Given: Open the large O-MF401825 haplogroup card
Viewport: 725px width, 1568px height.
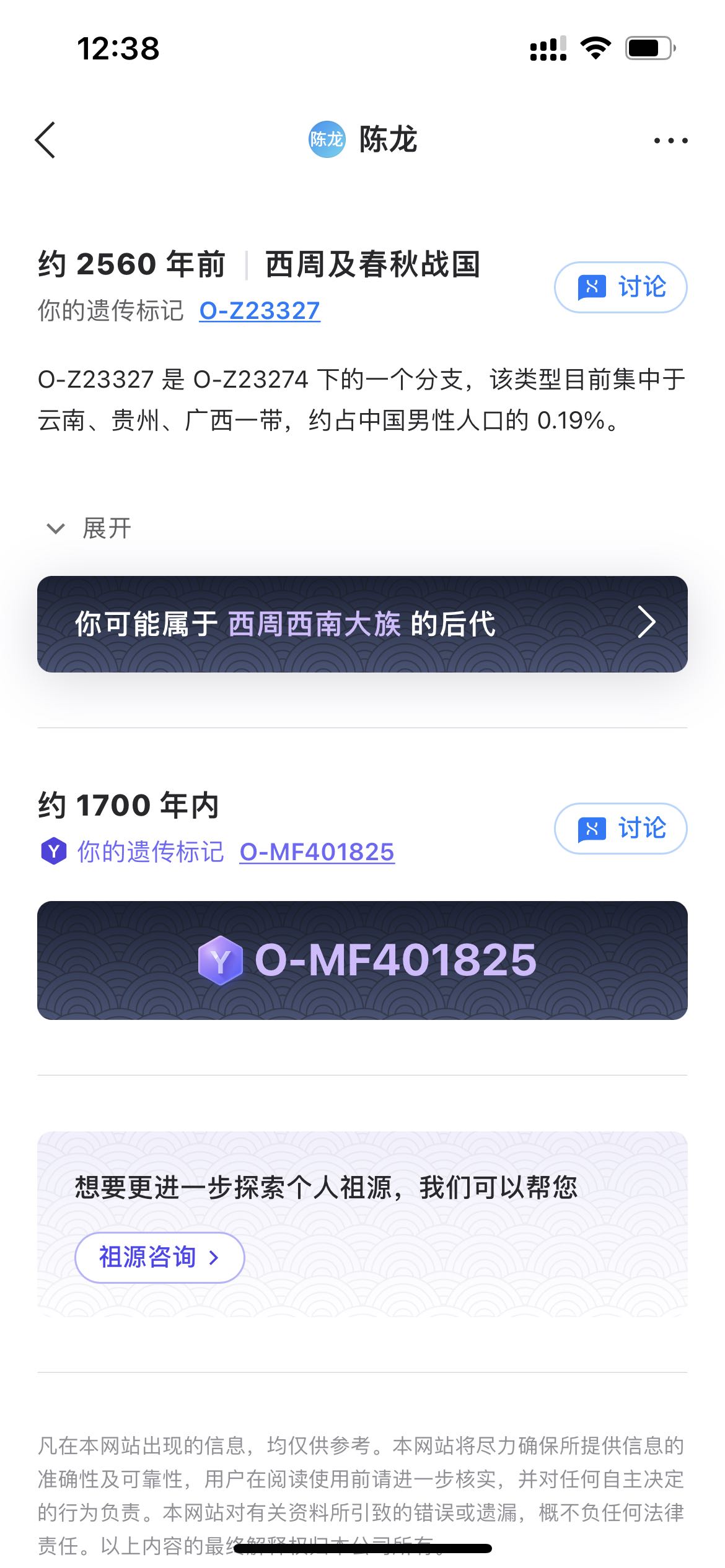Looking at the screenshot, I should (x=362, y=960).
